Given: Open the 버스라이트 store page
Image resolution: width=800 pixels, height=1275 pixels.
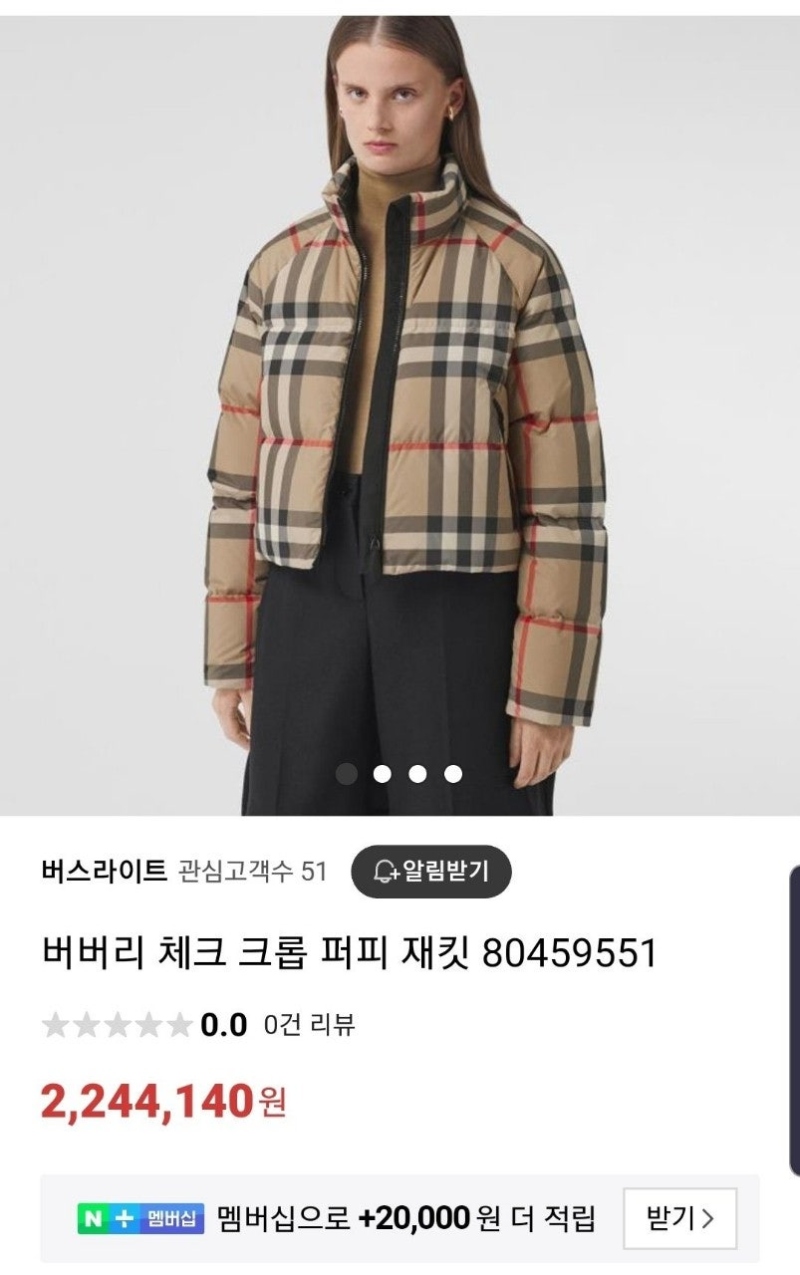Looking at the screenshot, I should (104, 871).
